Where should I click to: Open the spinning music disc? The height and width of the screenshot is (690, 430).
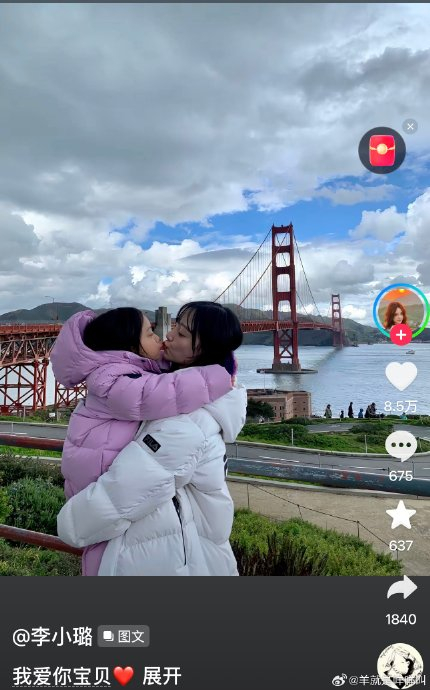pos(400,666)
